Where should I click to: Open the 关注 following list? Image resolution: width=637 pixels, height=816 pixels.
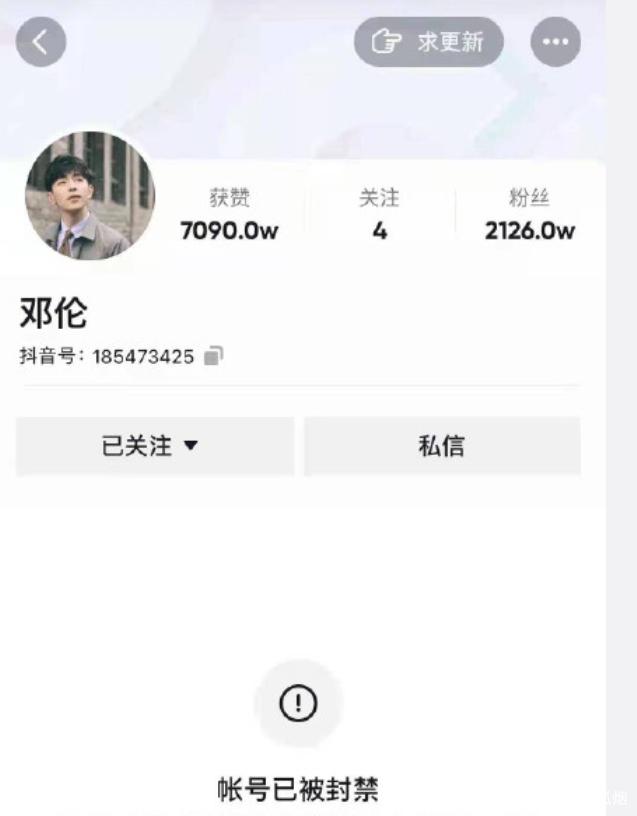coord(379,215)
